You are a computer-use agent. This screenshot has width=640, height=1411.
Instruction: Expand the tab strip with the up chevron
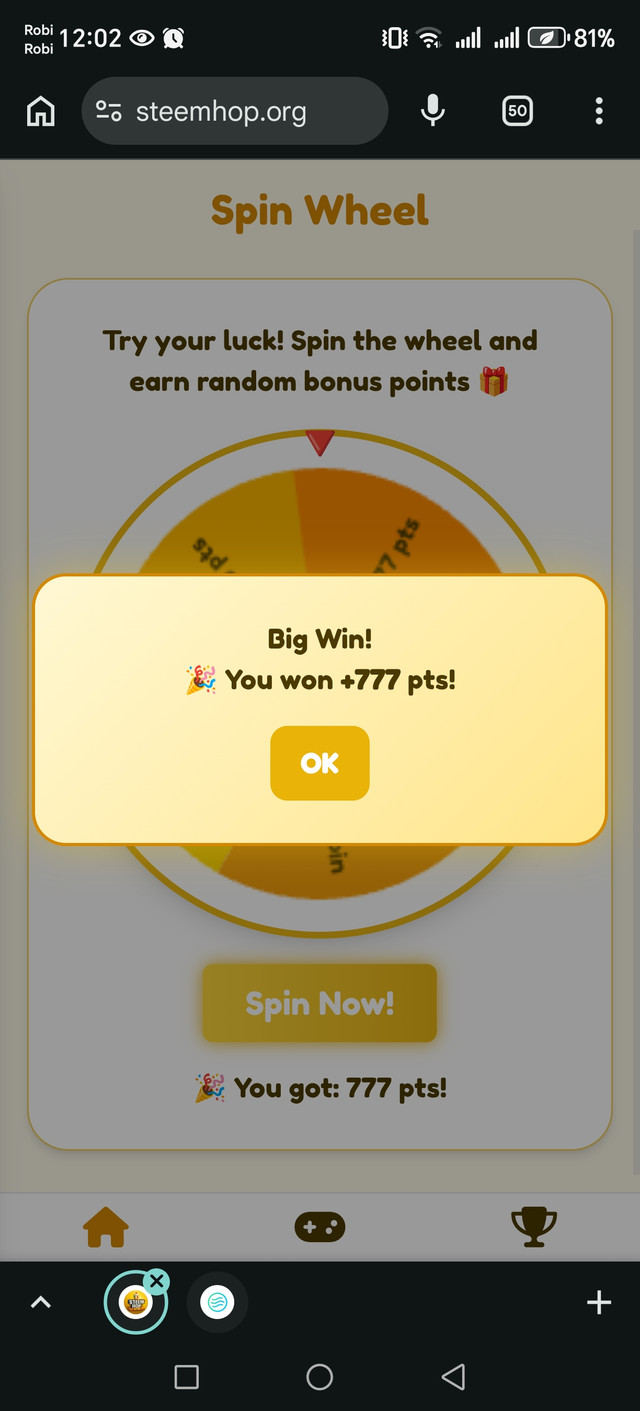coord(41,1301)
